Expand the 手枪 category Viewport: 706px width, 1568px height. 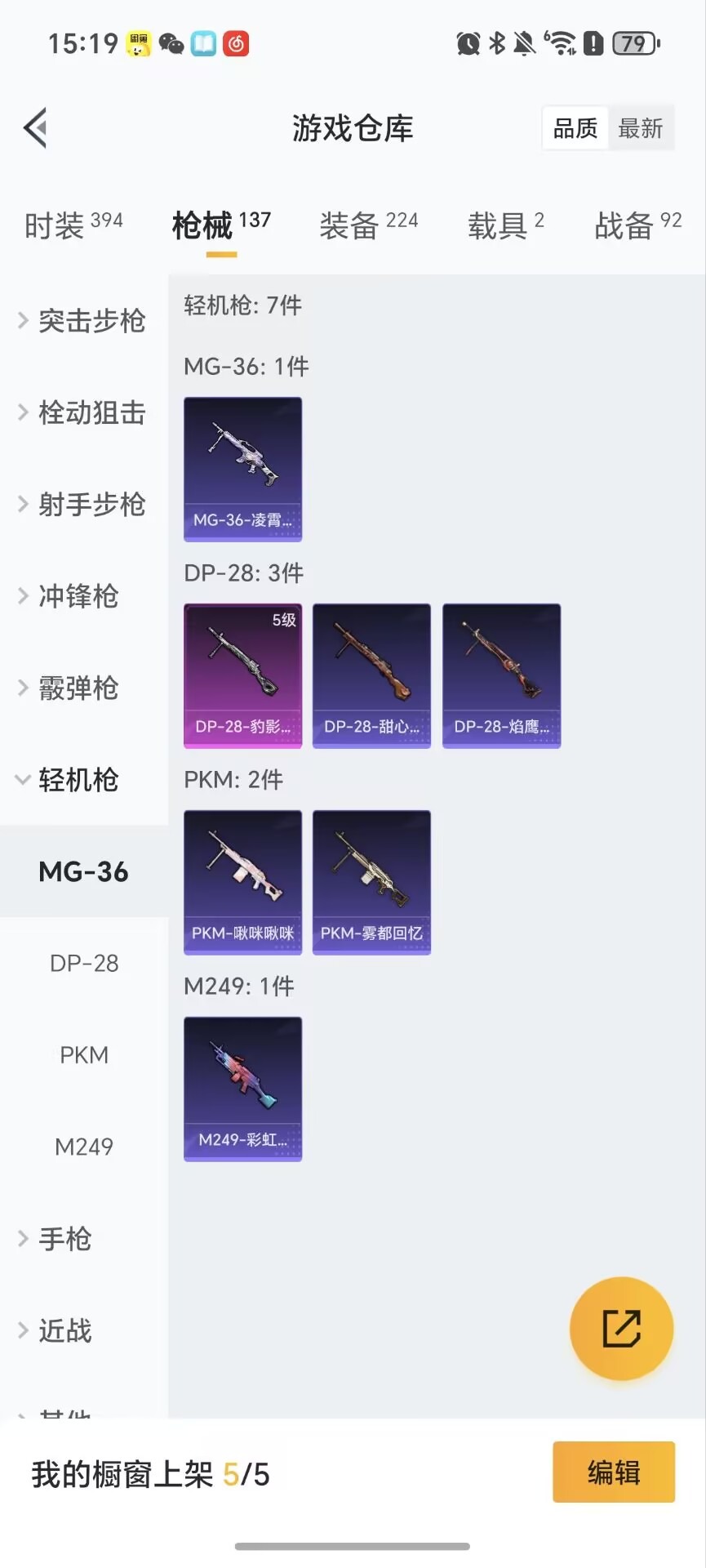(x=65, y=1239)
